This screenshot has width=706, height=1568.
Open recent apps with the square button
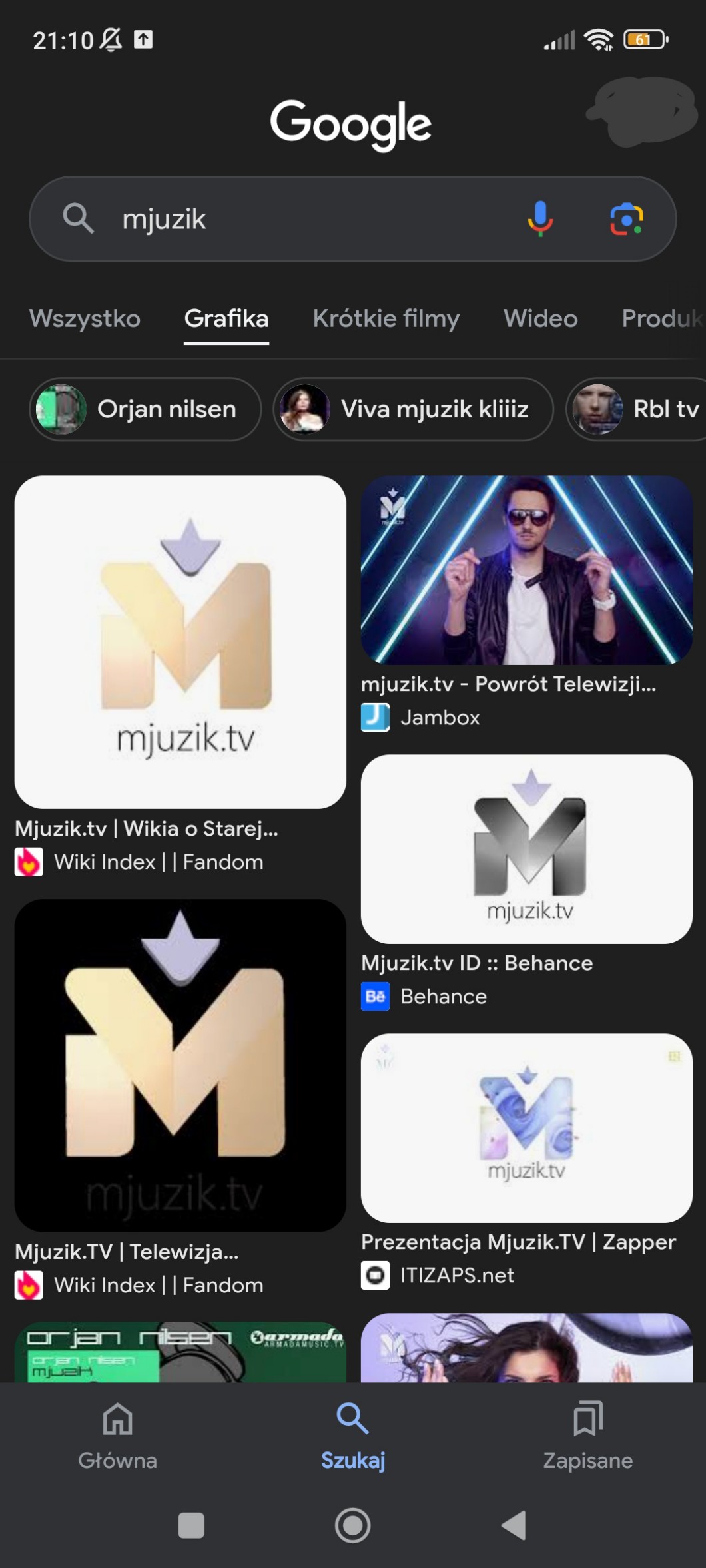coord(191,1525)
